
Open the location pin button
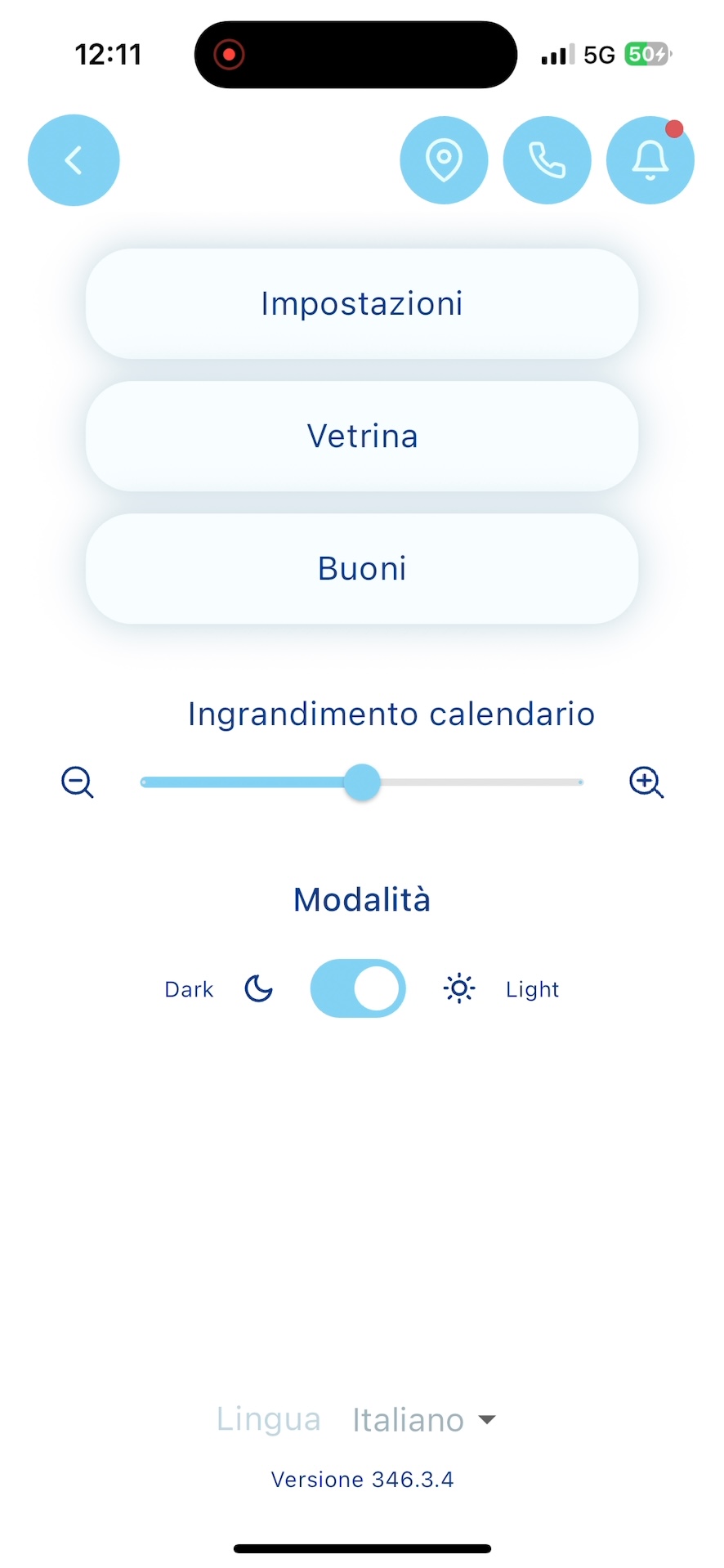tap(444, 160)
